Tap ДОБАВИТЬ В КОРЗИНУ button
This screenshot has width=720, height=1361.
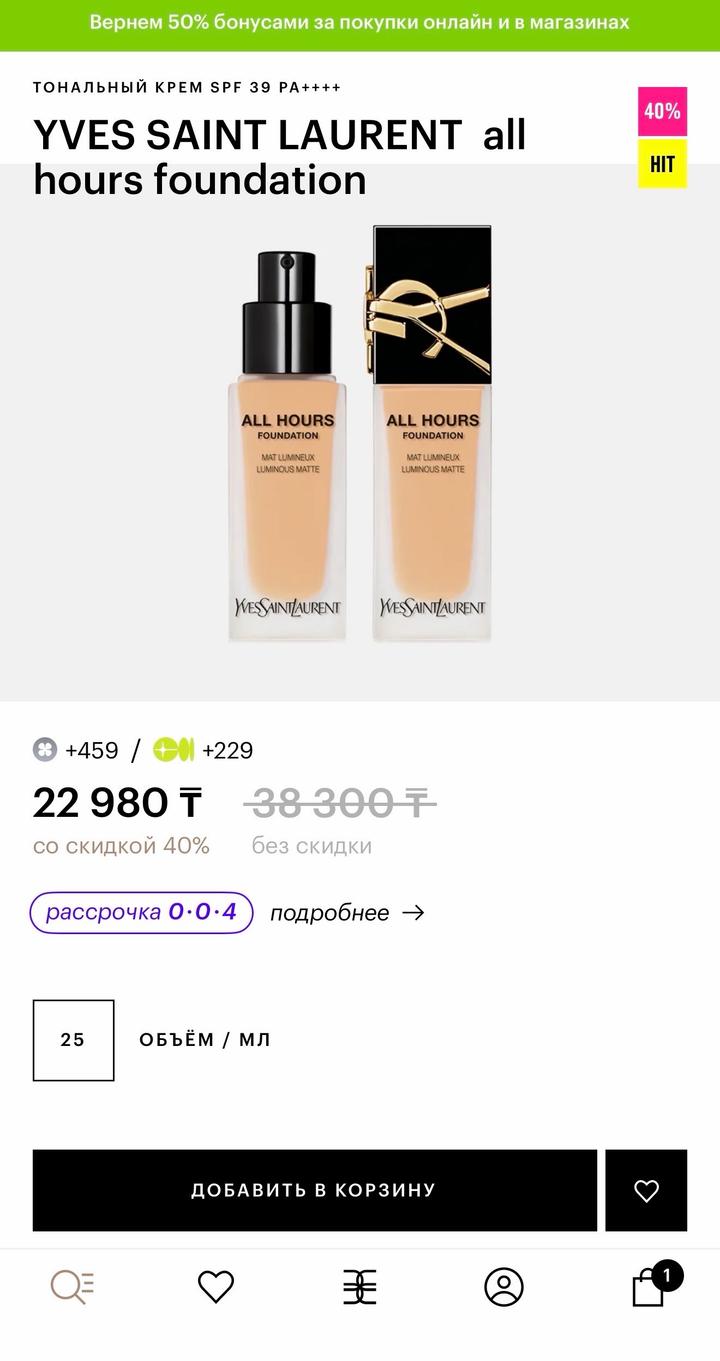[314, 1190]
